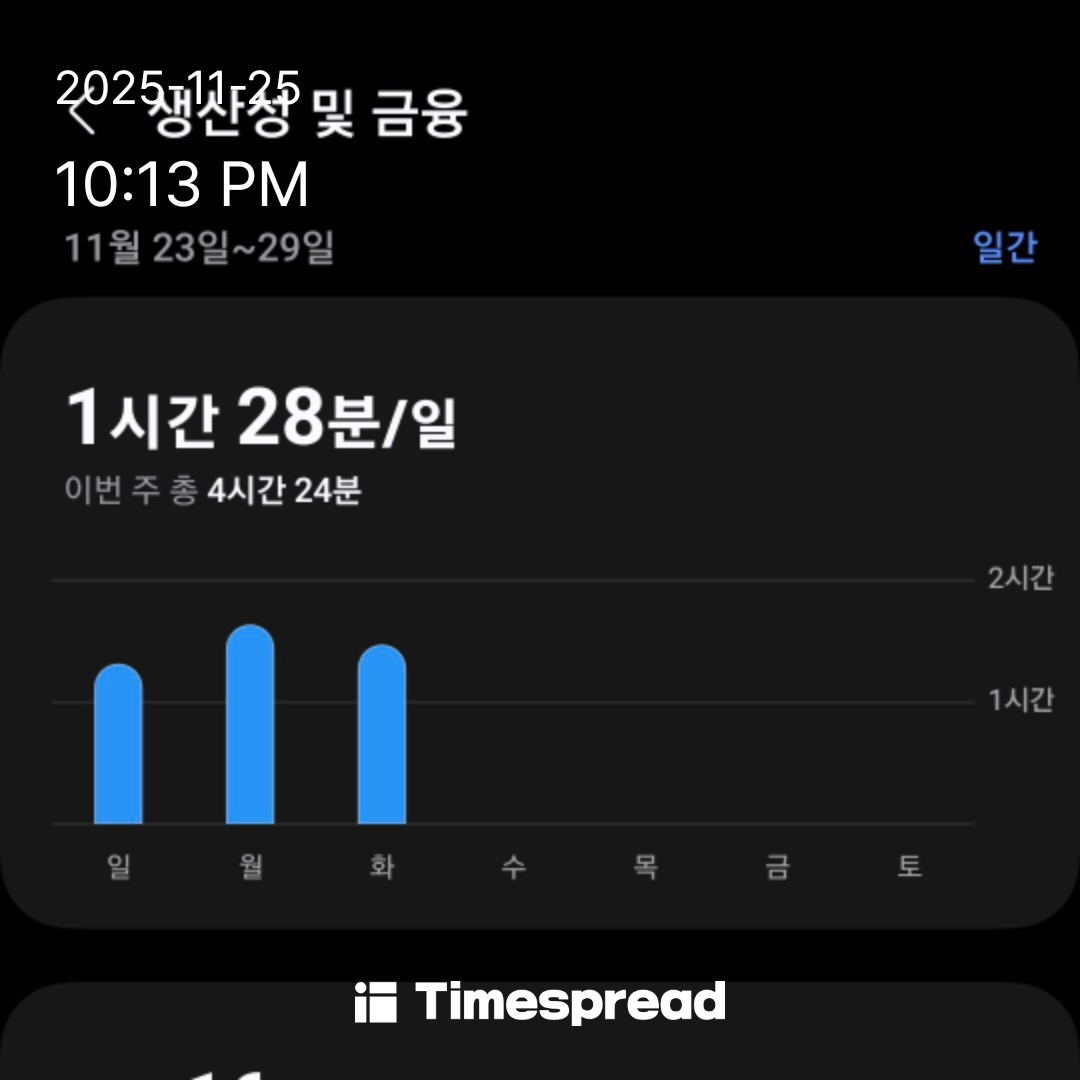The width and height of the screenshot is (1080, 1080).
Task: Go back using the top-left arrow
Action: pos(82,115)
